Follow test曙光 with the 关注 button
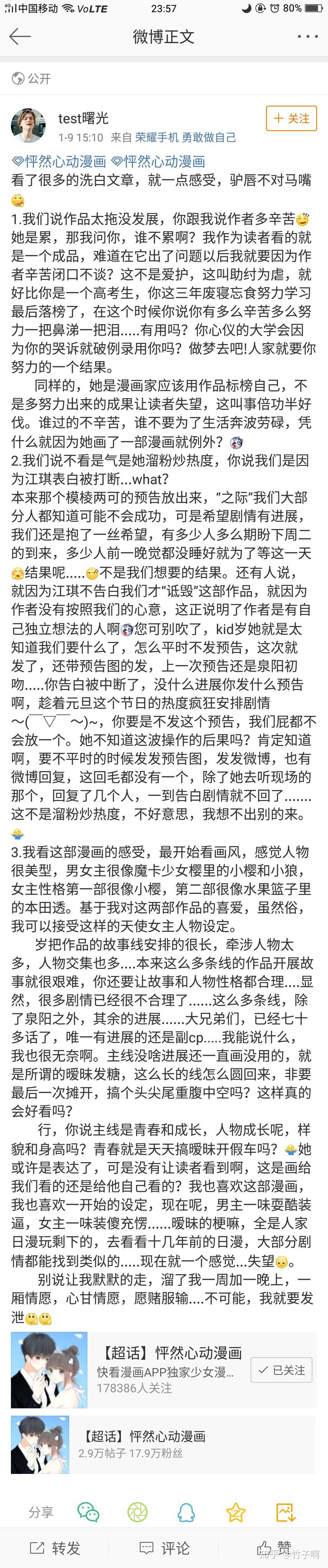The height and width of the screenshot is (1568, 328). click(x=292, y=118)
